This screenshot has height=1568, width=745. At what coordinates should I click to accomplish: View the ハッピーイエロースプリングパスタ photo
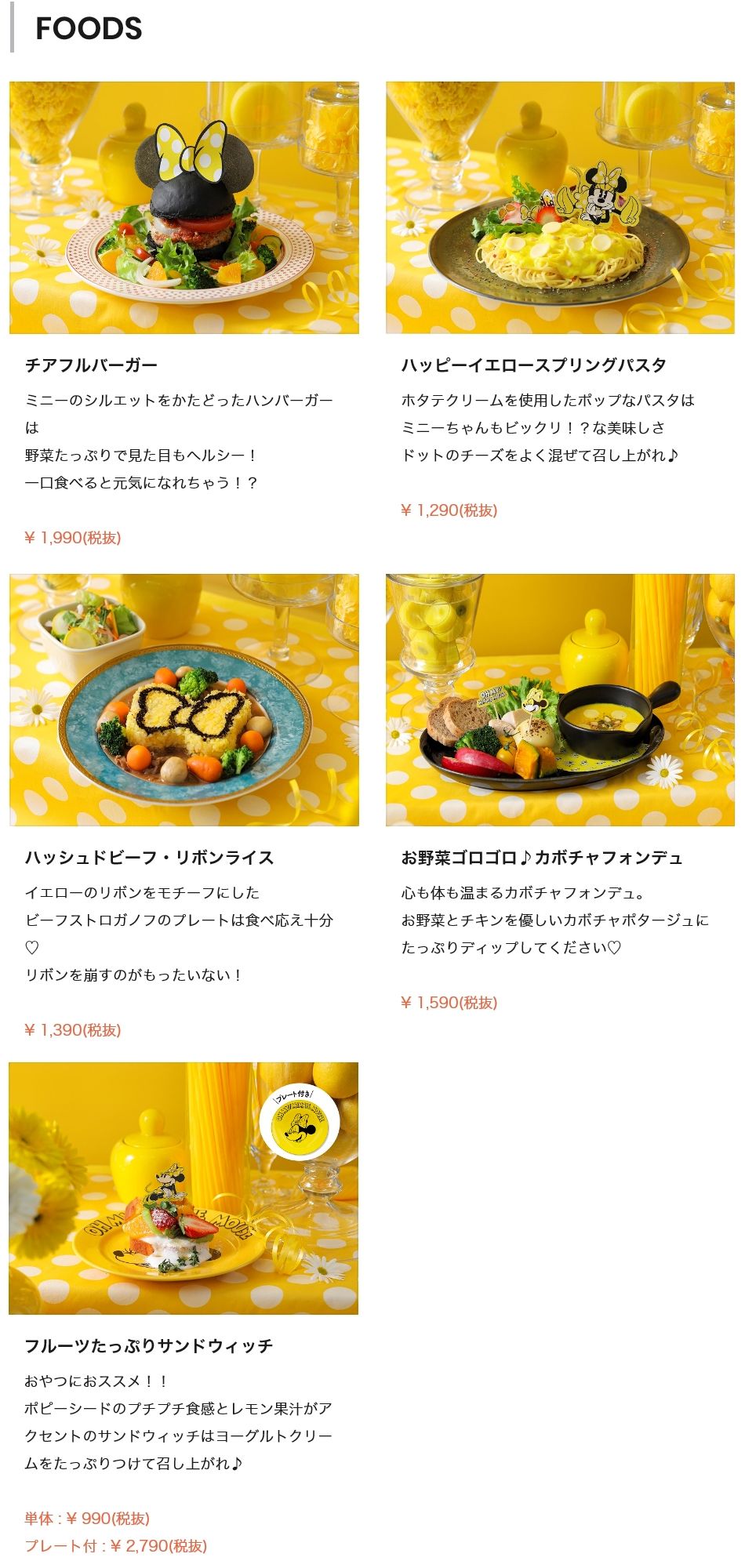coord(560,208)
